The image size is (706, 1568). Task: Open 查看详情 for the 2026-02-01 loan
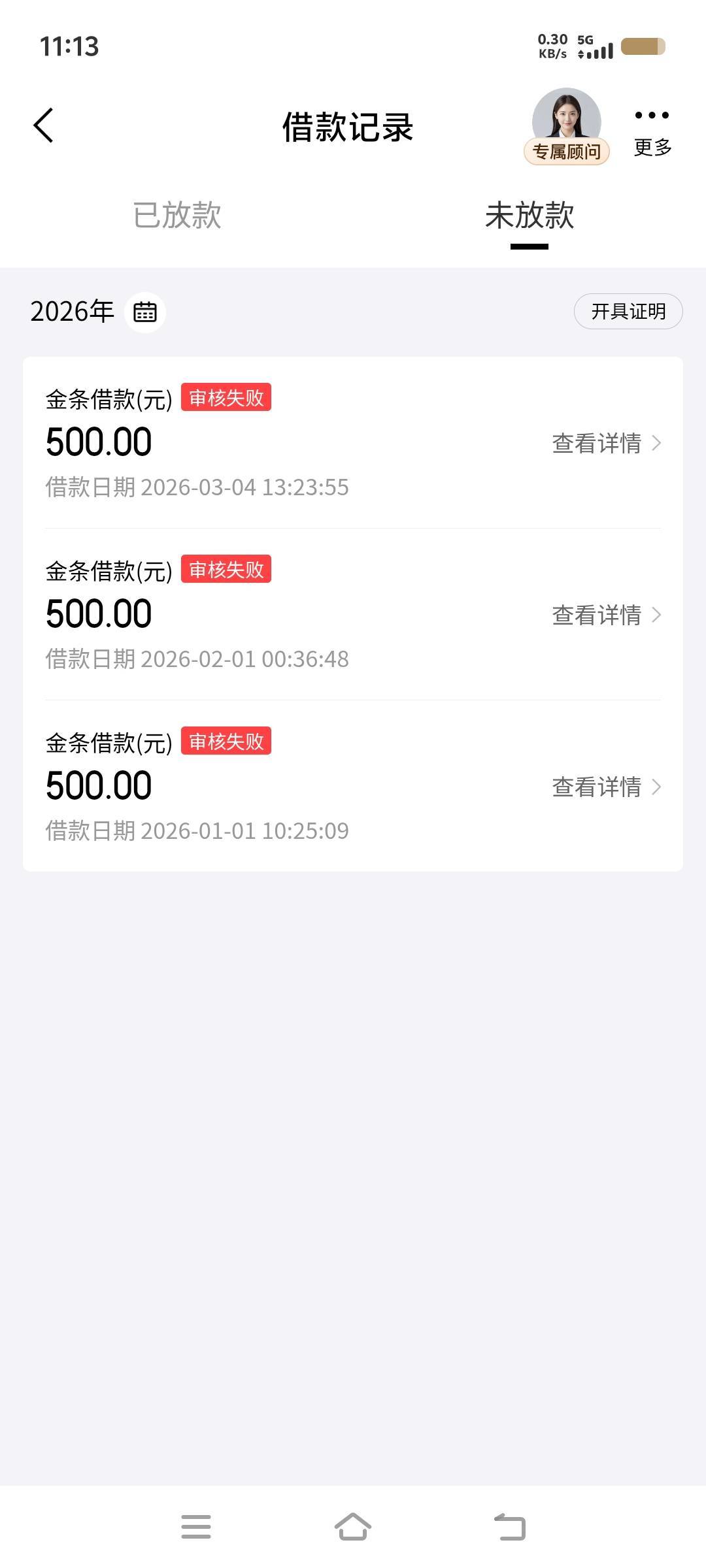(606, 615)
